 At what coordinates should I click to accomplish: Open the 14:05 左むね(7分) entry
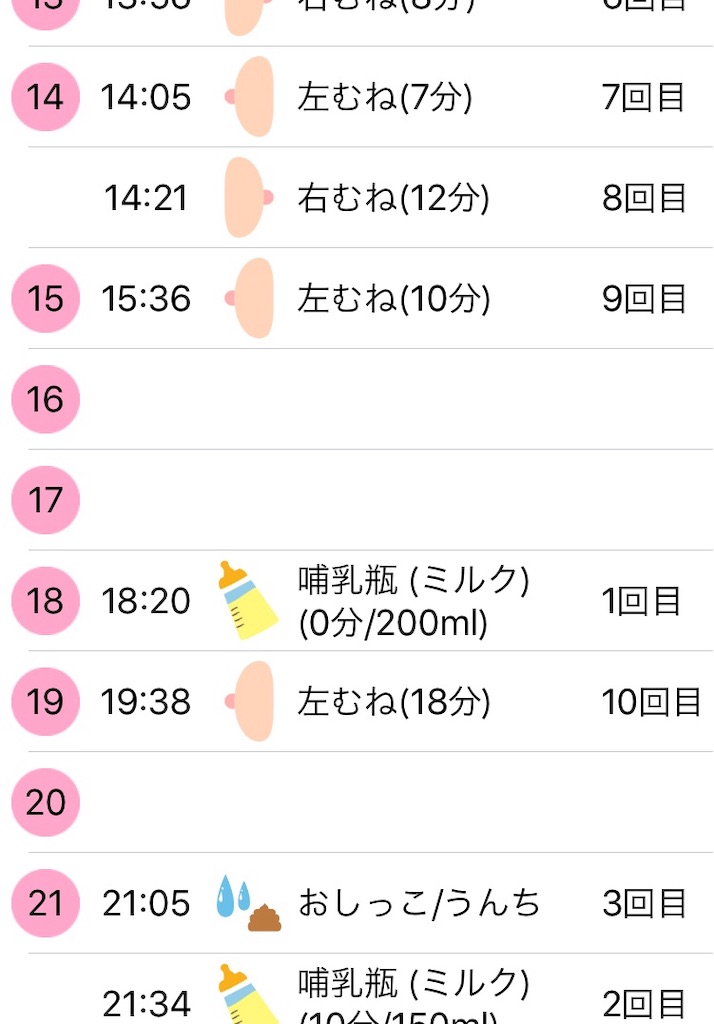click(x=385, y=97)
